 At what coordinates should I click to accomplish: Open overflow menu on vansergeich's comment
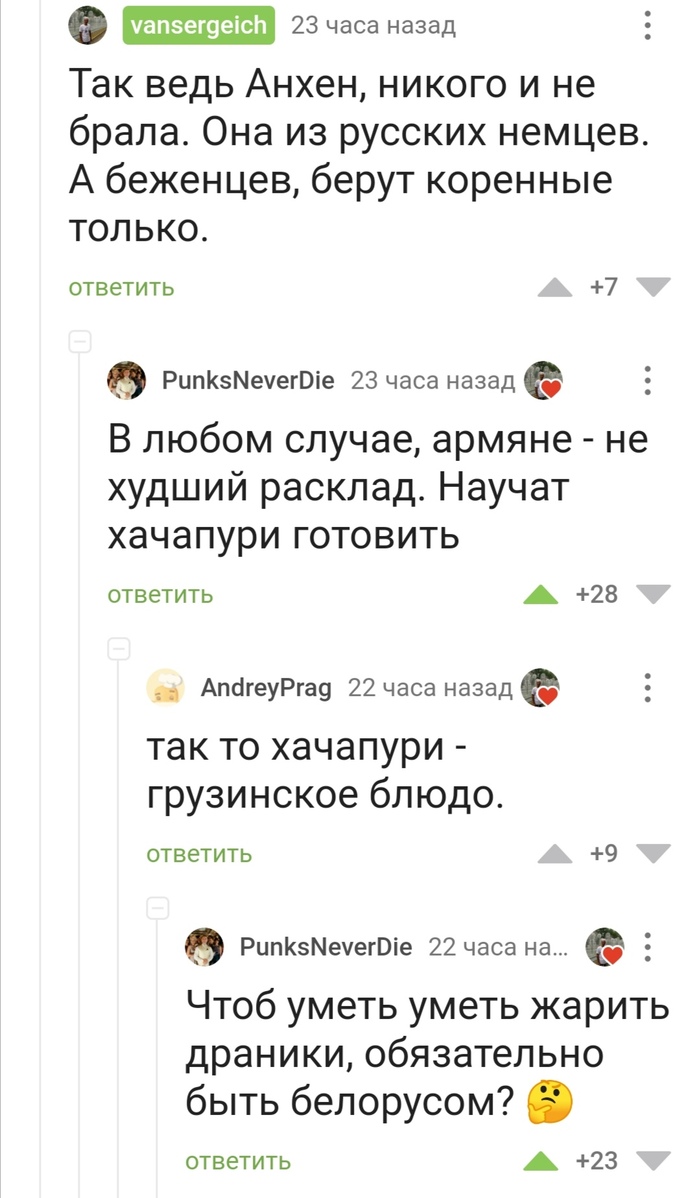click(x=648, y=26)
